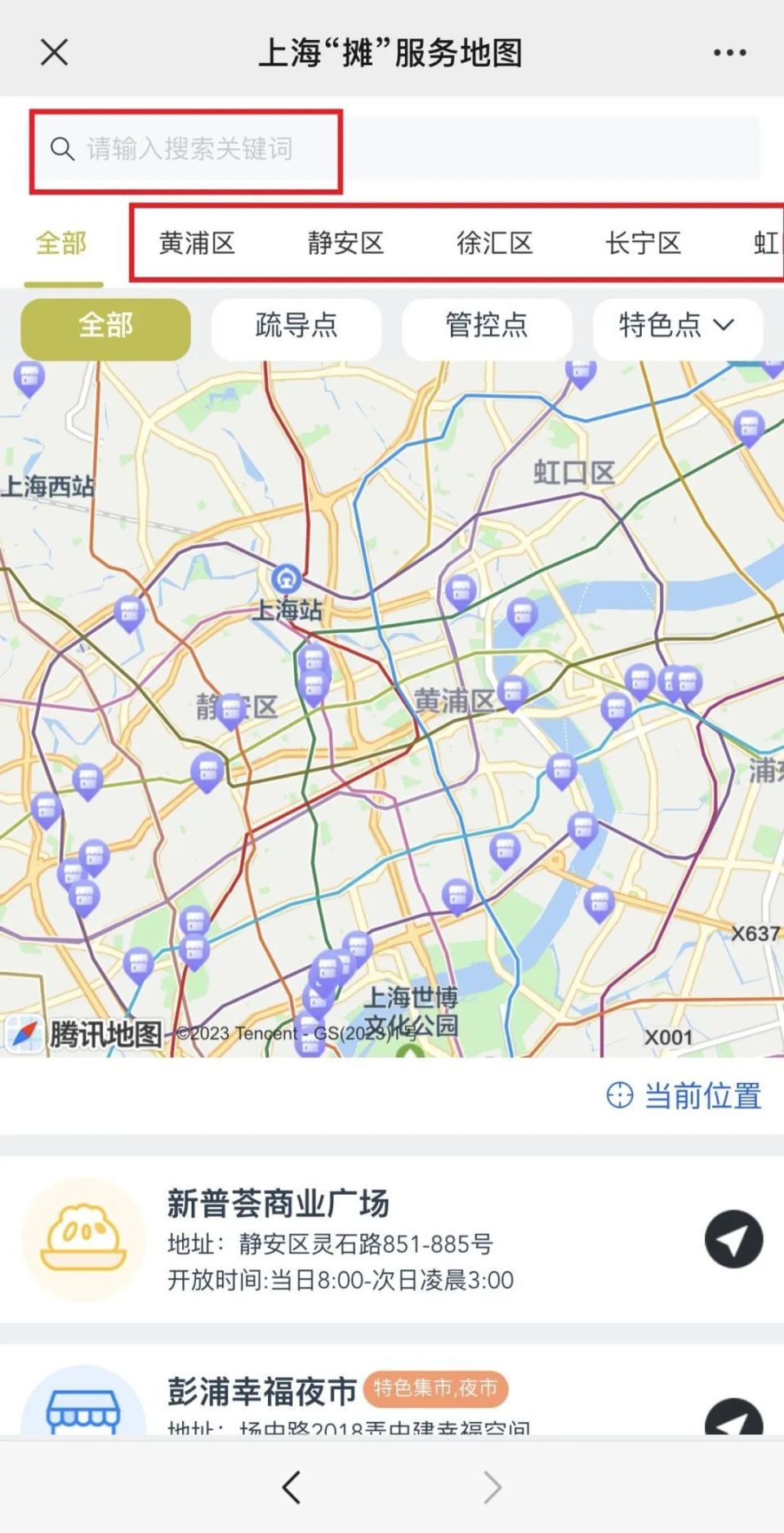Screen dimensions: 784x1533
Task: Toggle the 疏导点 filter pill
Action: pyautogui.click(x=296, y=328)
